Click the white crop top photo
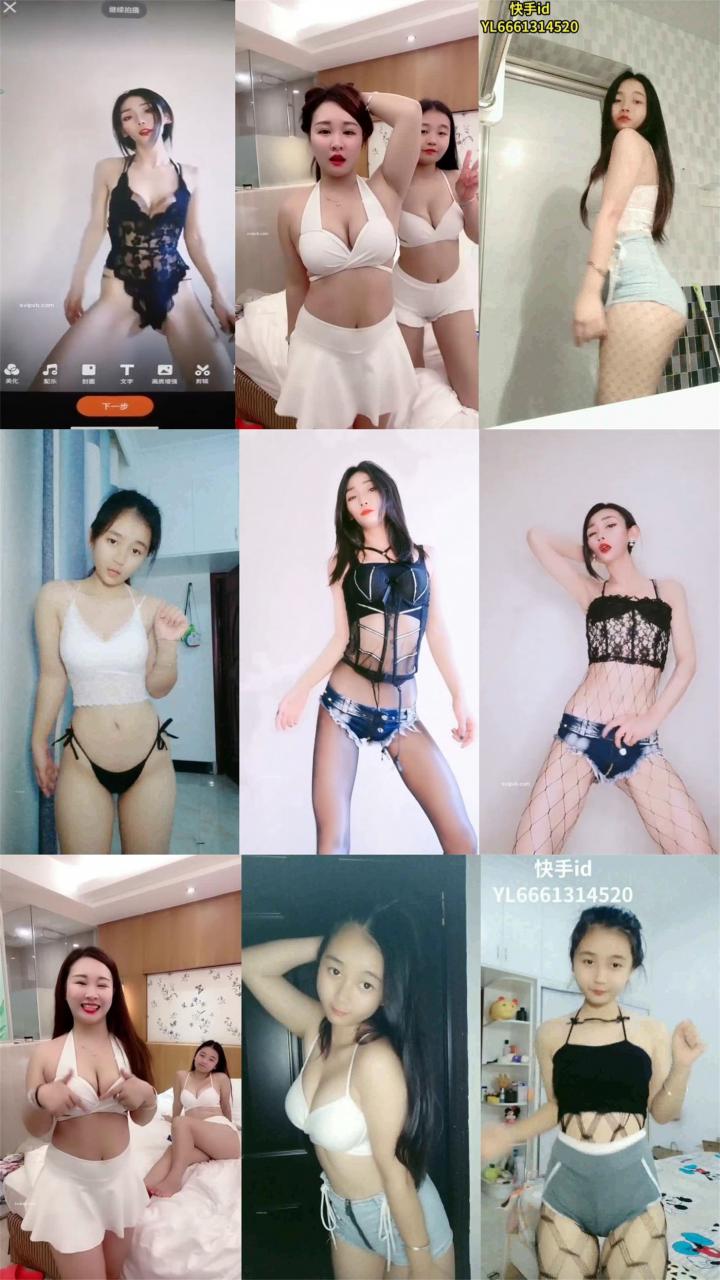This screenshot has width=720, height=1280. tap(120, 640)
